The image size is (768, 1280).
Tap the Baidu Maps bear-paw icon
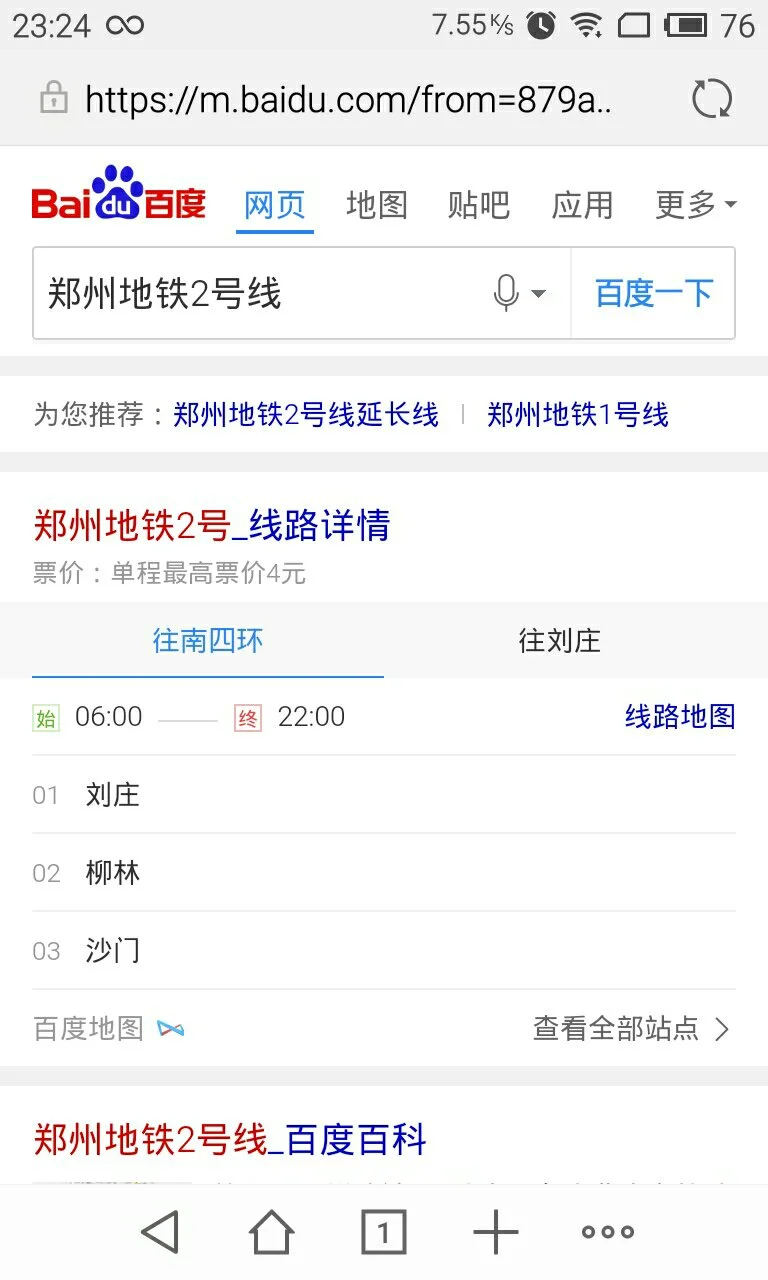pos(170,1028)
